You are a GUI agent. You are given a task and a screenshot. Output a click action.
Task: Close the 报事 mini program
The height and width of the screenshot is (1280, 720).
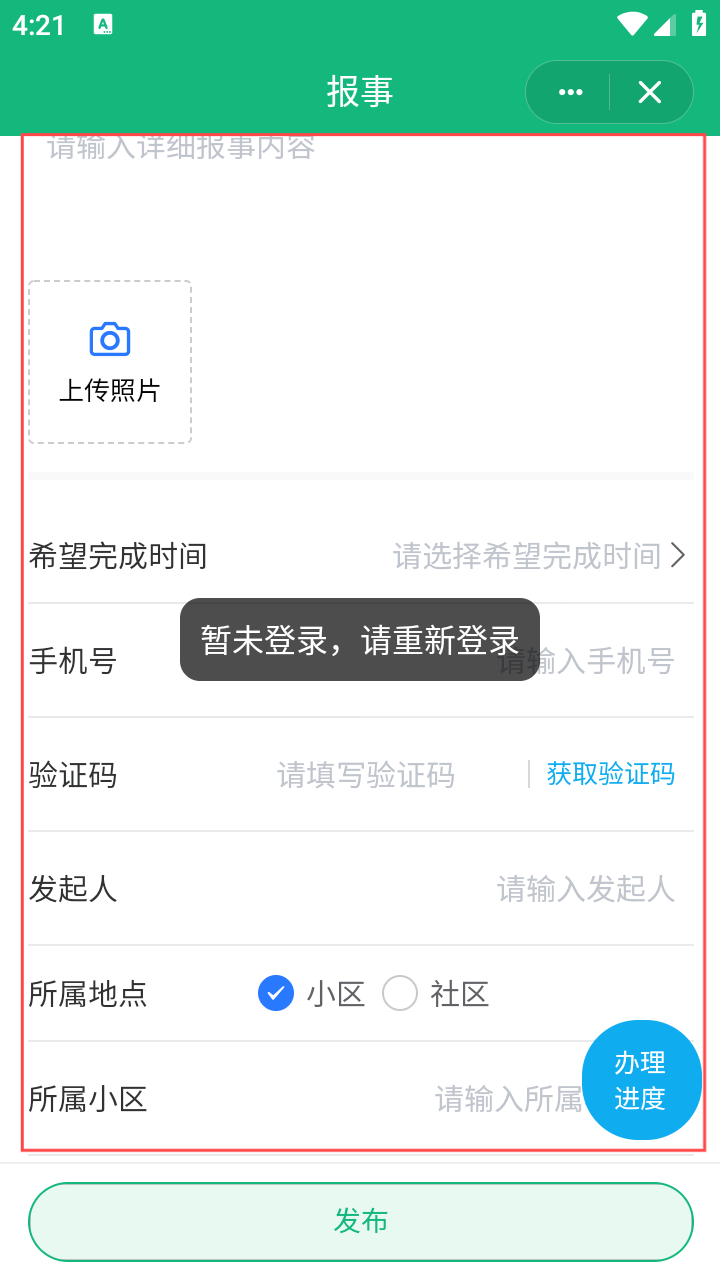651,93
